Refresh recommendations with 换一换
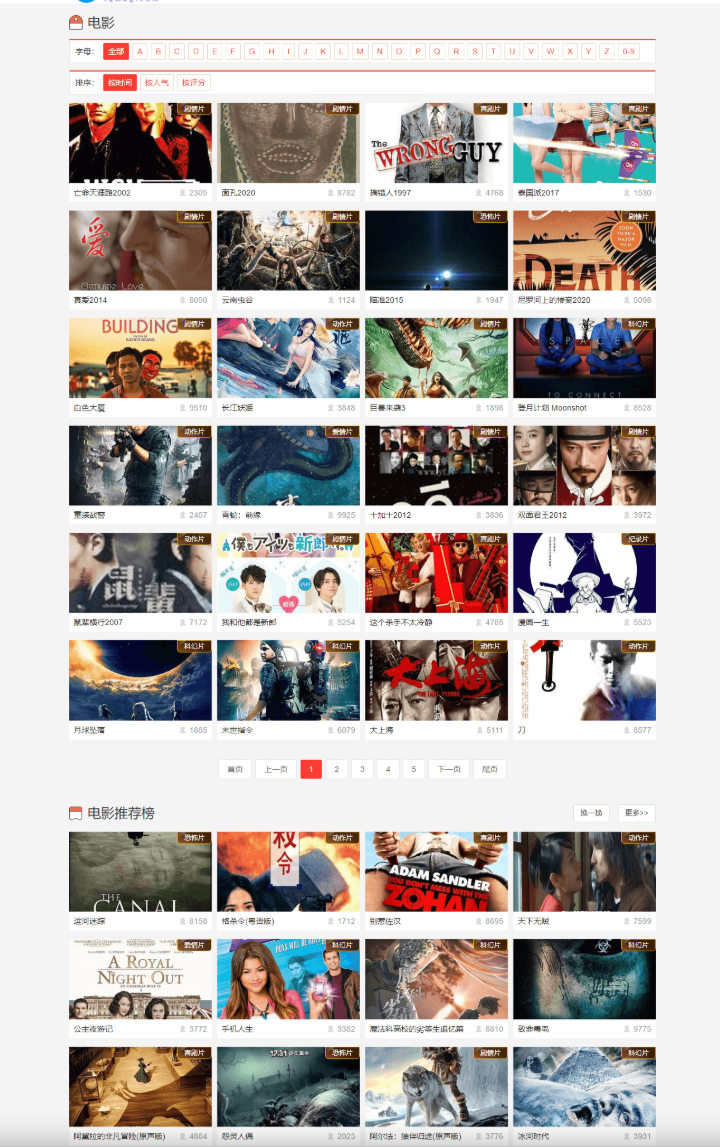 click(591, 813)
